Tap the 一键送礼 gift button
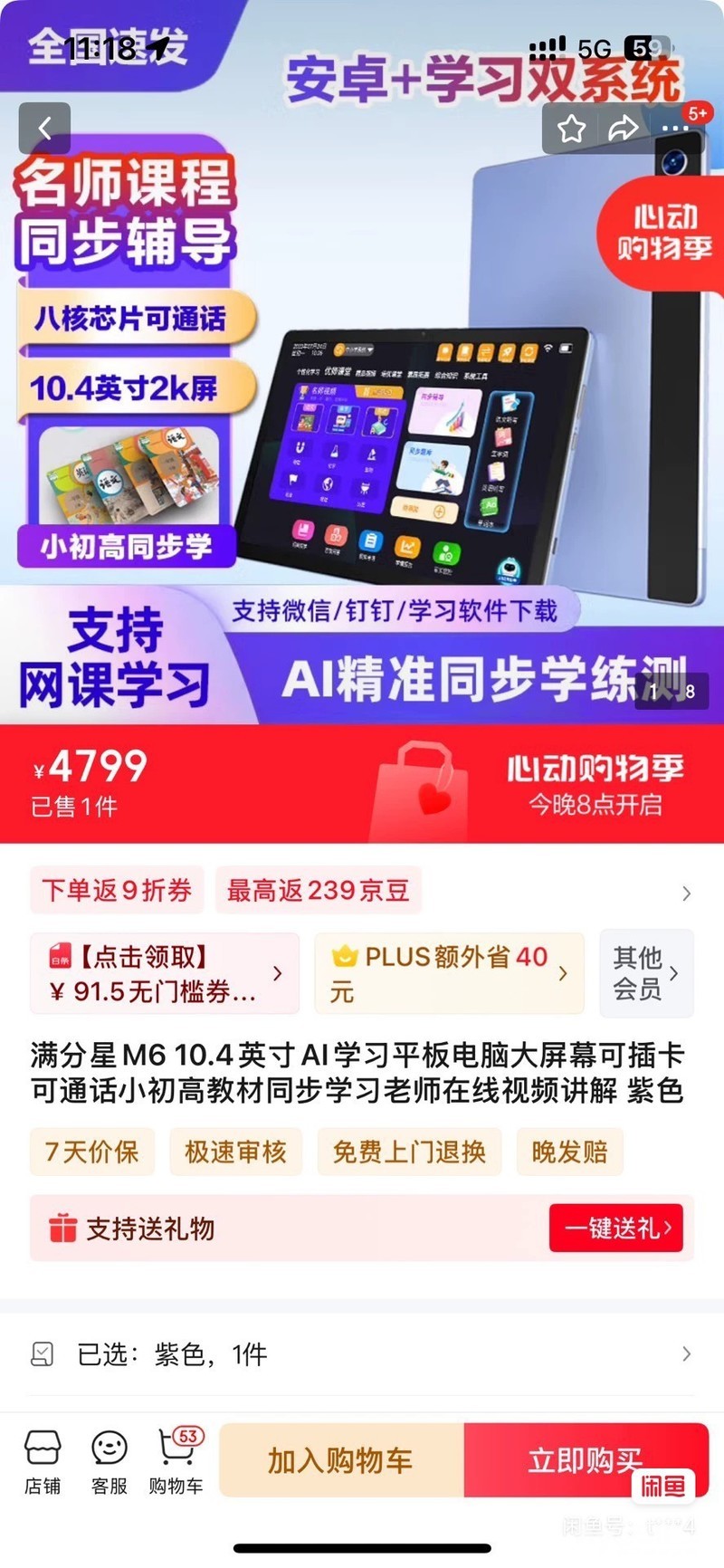Screen dimensions: 724x1568 615,1229
